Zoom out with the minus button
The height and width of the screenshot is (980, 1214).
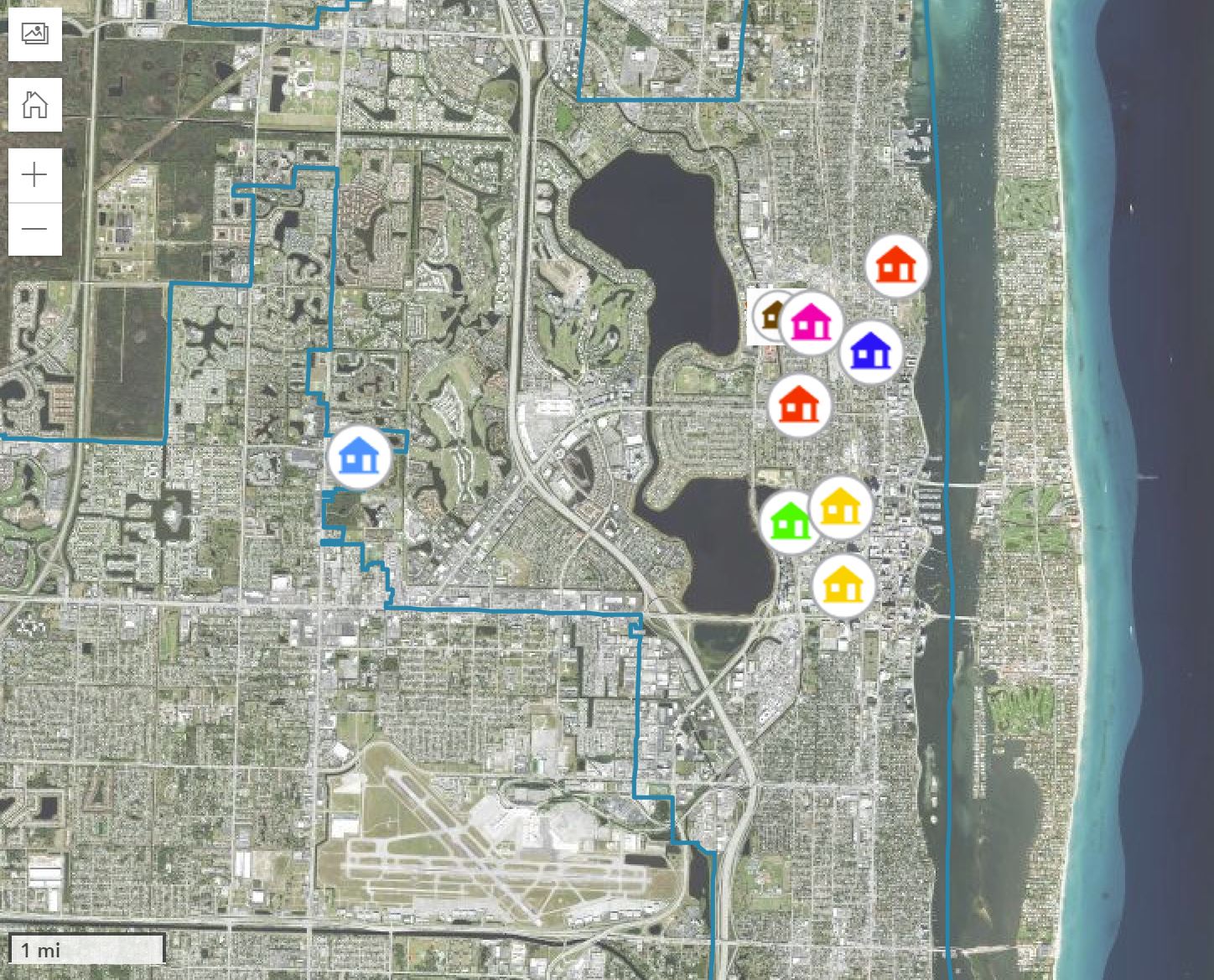(x=34, y=229)
